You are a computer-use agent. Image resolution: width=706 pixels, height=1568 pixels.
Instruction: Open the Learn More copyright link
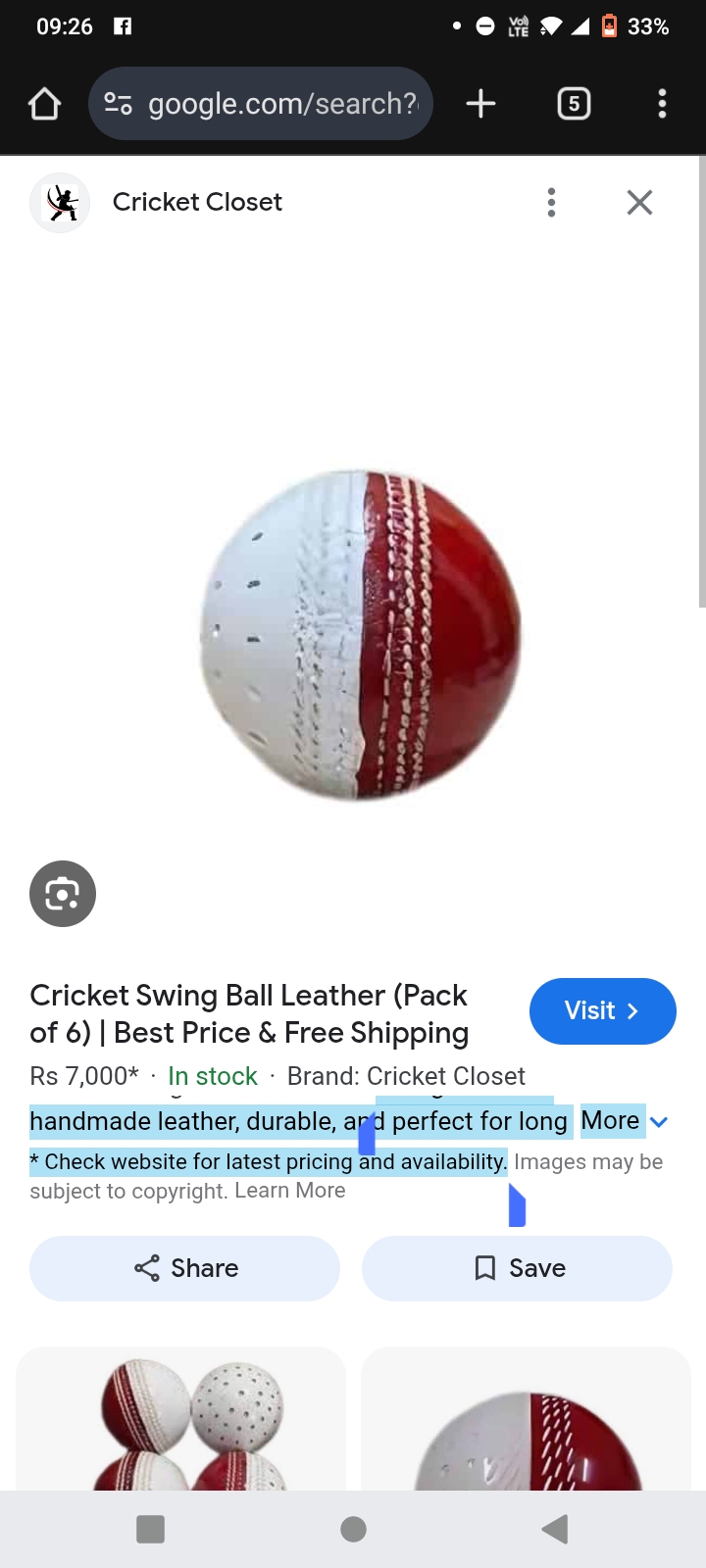click(x=290, y=1191)
